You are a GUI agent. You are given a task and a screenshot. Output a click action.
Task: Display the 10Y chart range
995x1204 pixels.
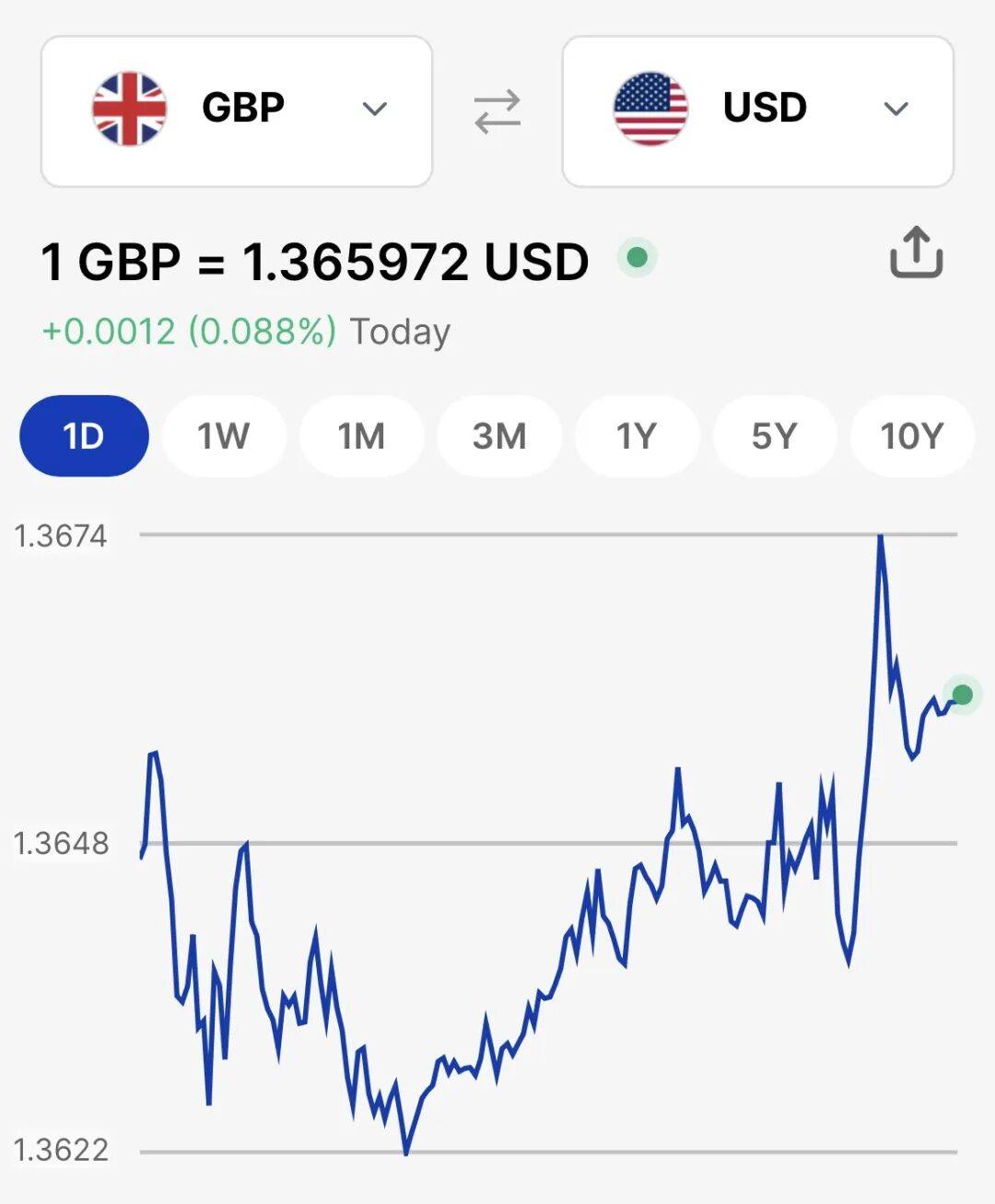coord(912,436)
